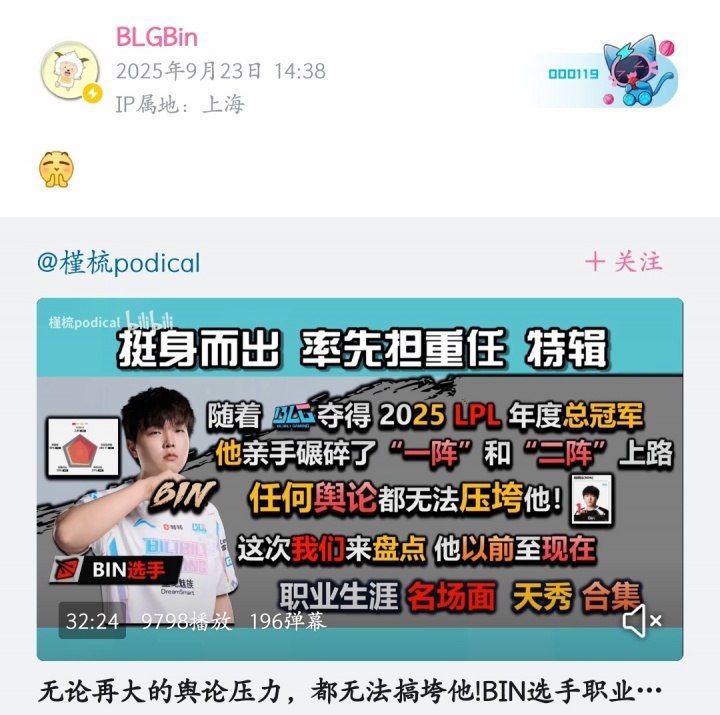Unmute the video sound

tap(642, 622)
